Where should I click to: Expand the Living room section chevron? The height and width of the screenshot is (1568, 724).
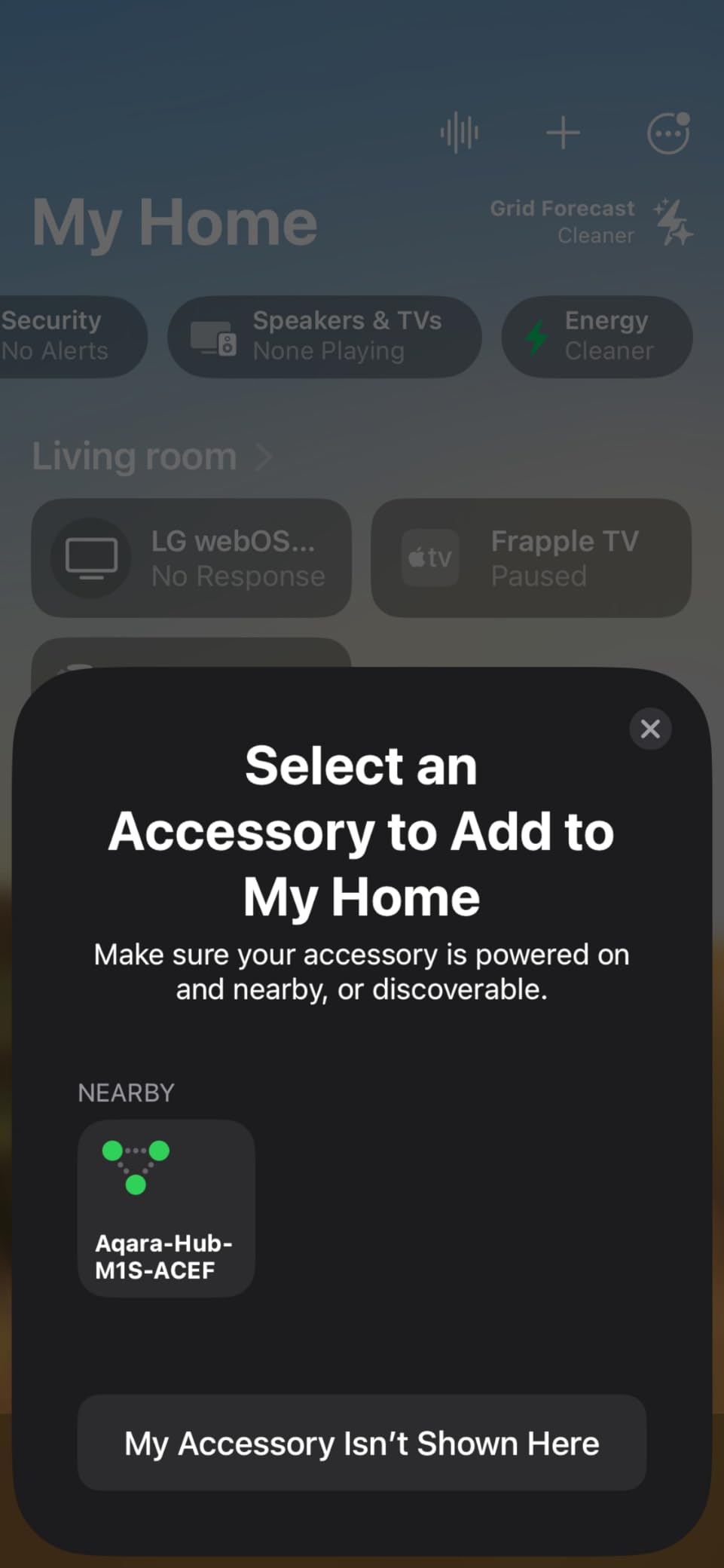pyautogui.click(x=264, y=456)
